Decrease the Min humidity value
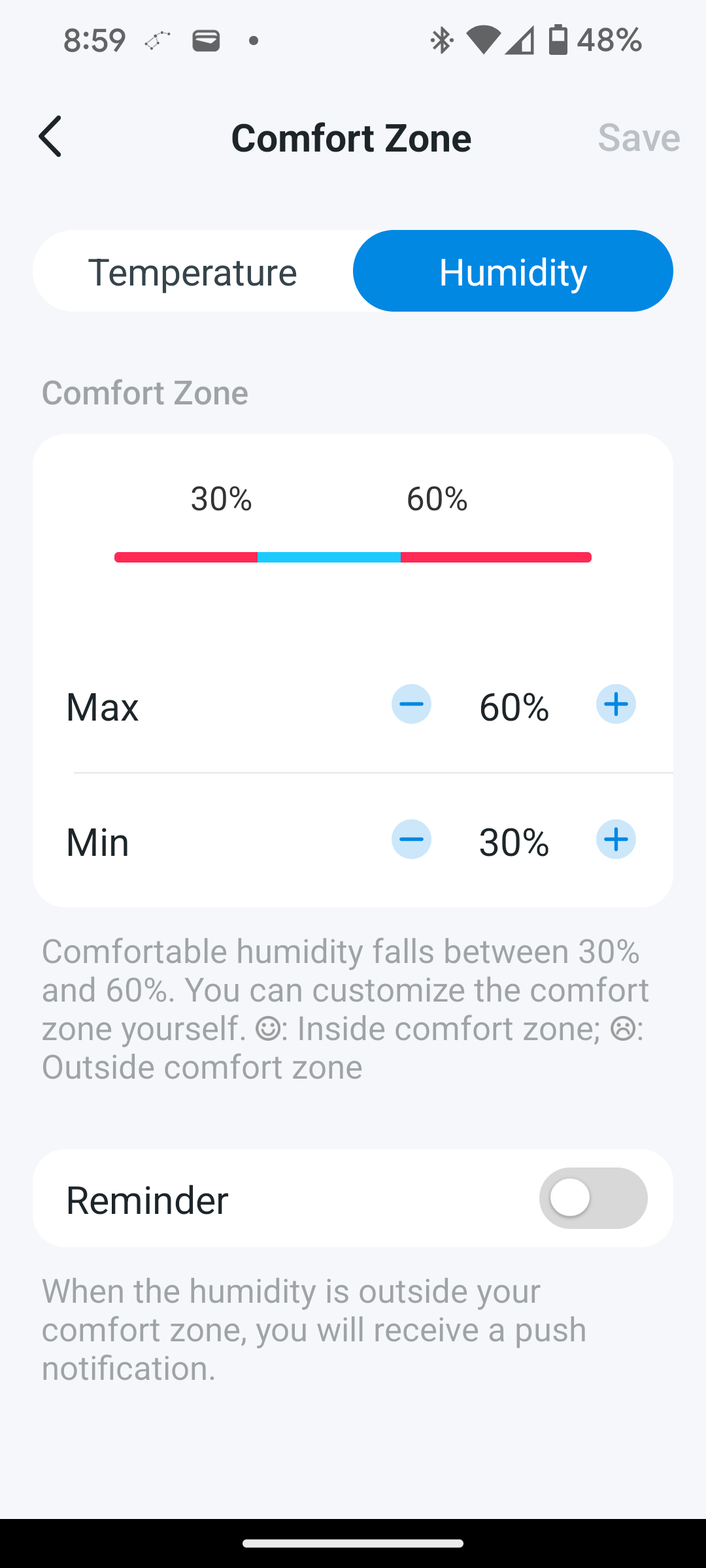Viewport: 706px width, 1568px height. (411, 840)
